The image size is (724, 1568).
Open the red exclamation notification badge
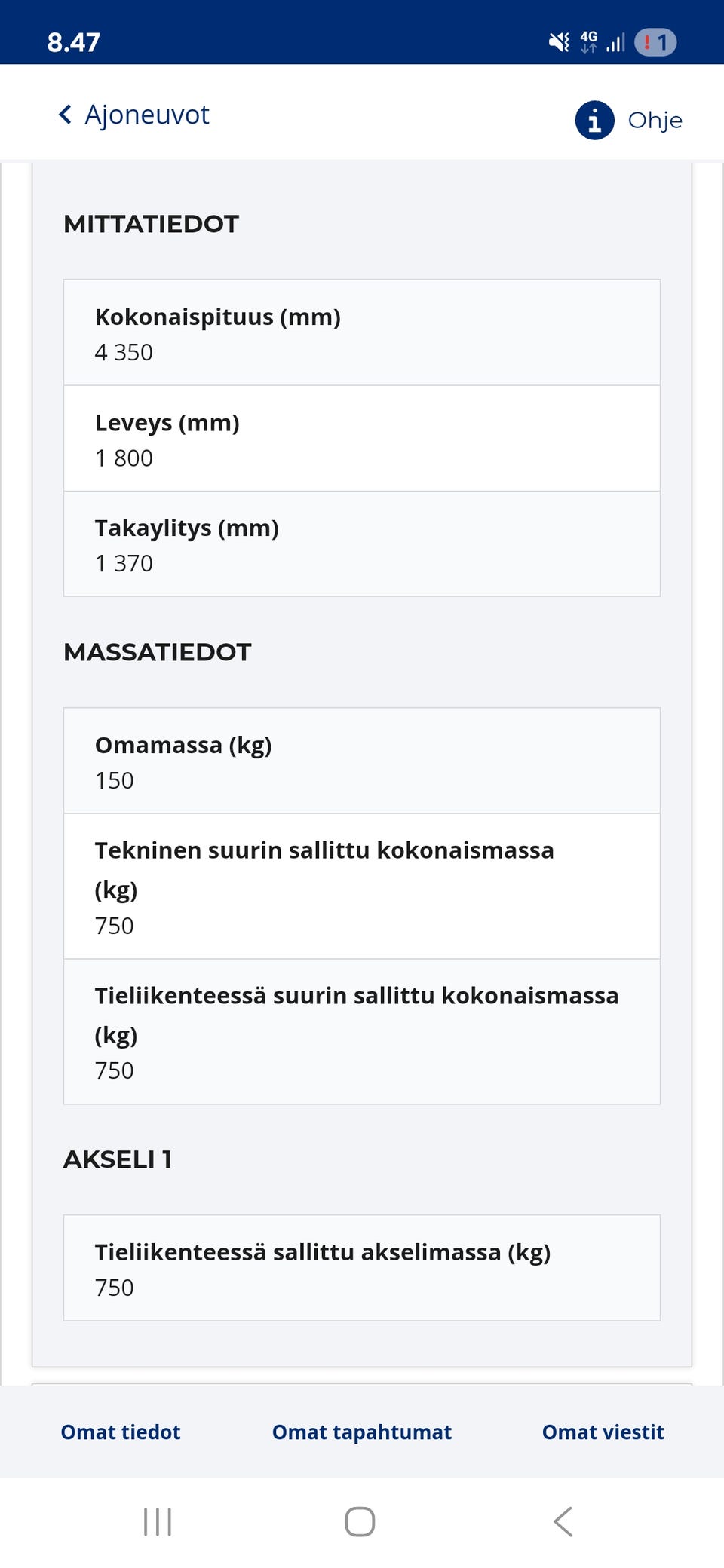click(x=655, y=43)
